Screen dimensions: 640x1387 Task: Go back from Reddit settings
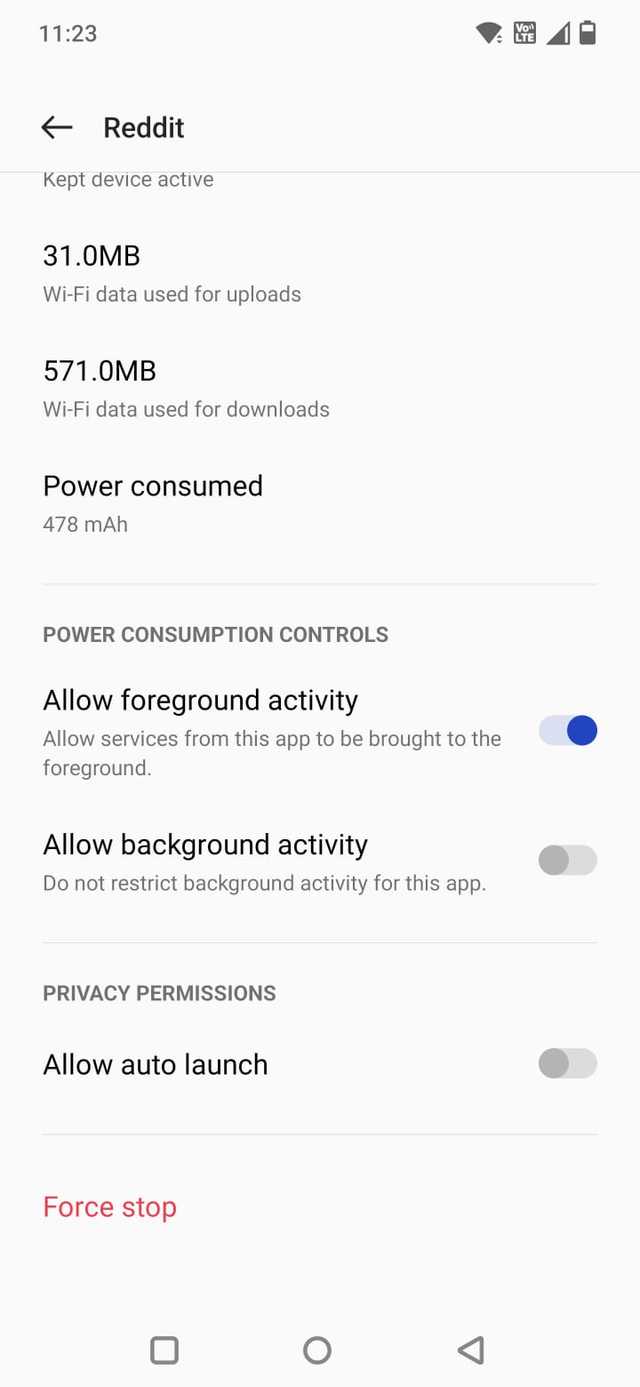click(x=57, y=127)
